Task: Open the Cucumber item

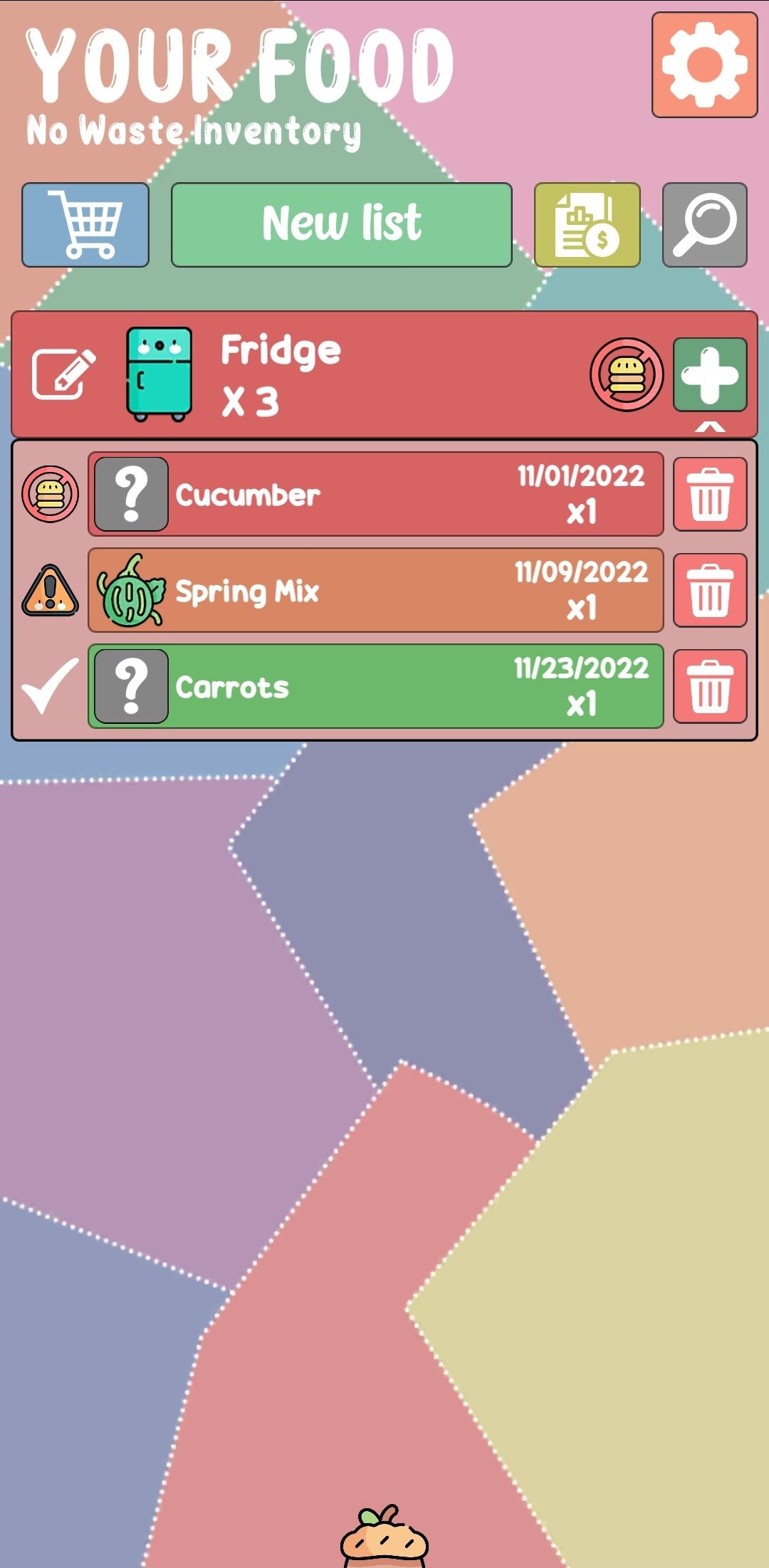Action: pos(376,494)
